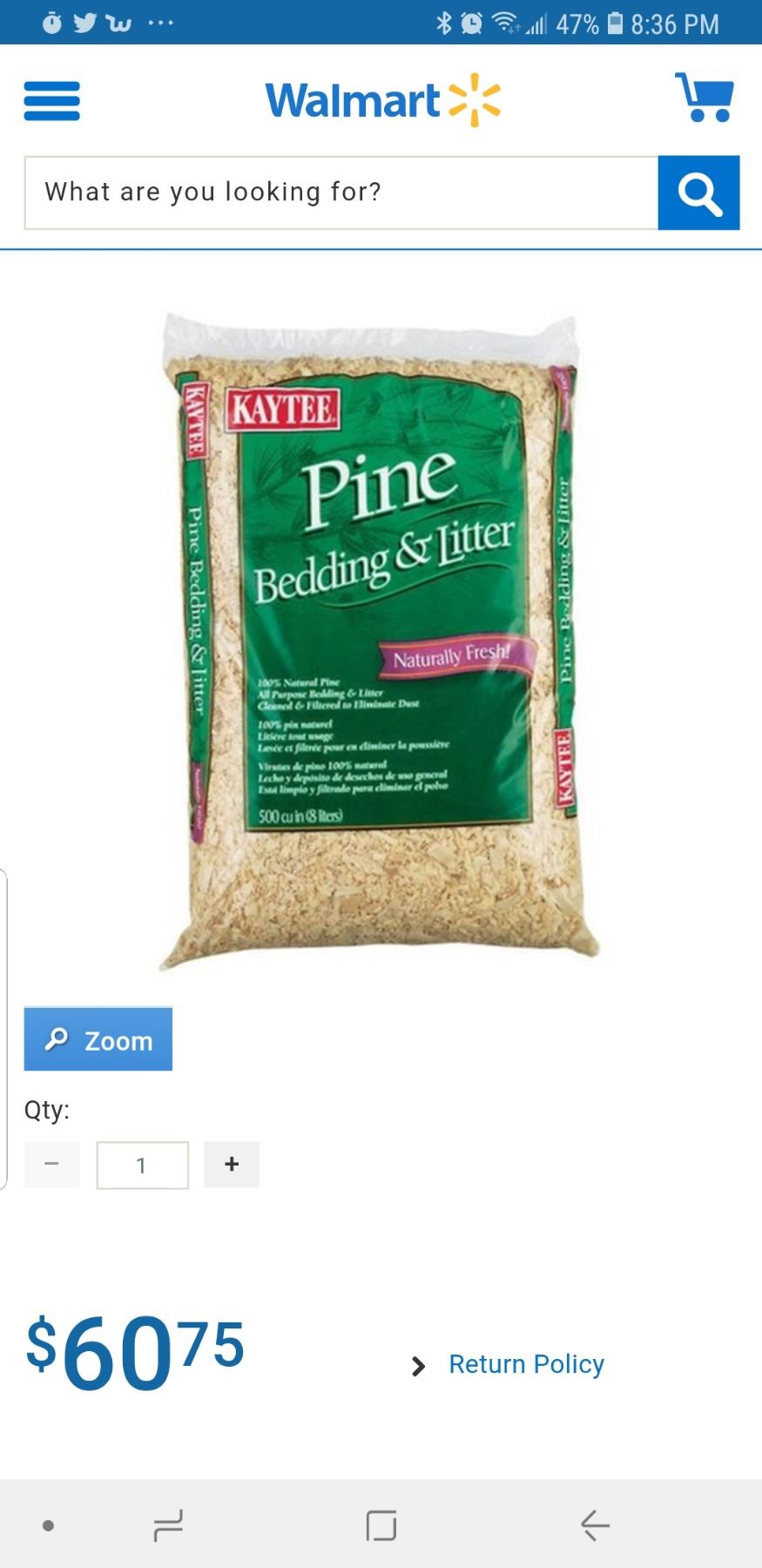
Task: Open the Kaytee Pine Bedding product image
Action: [x=380, y=640]
